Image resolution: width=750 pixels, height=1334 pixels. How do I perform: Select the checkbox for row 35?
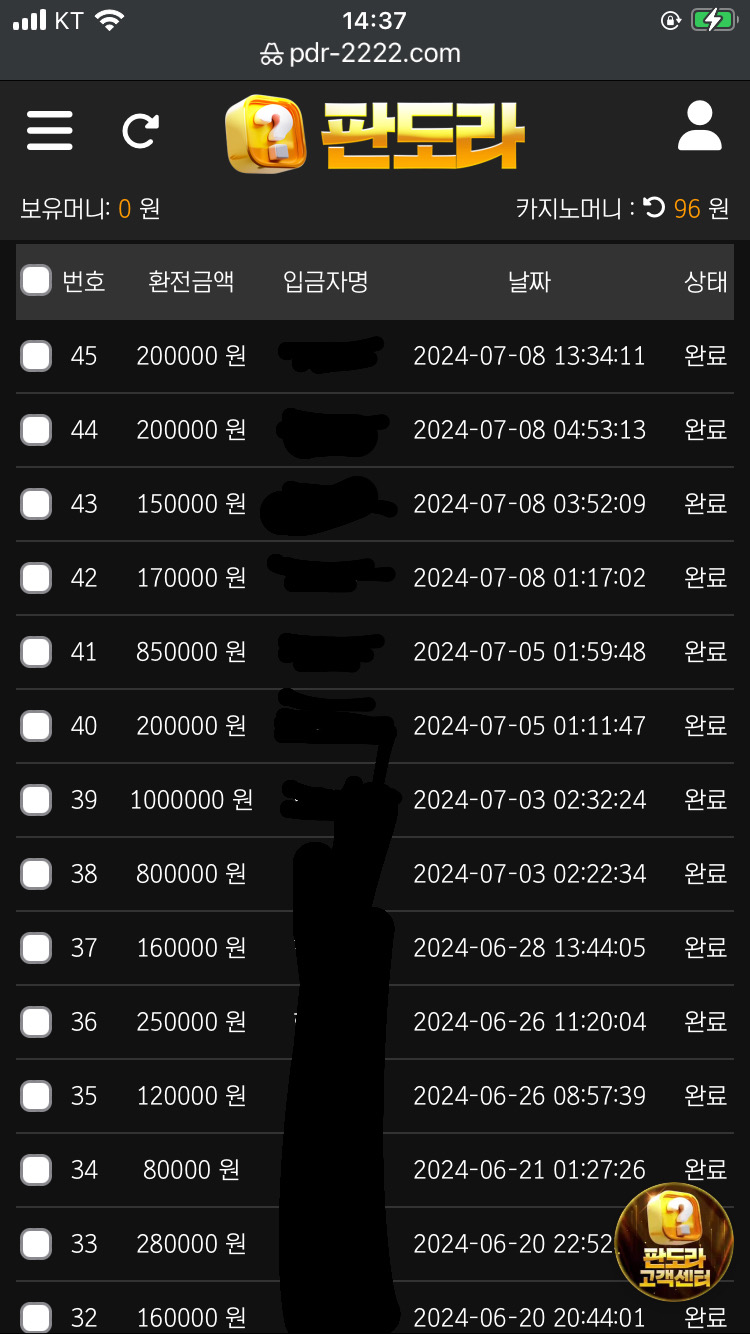point(36,1096)
